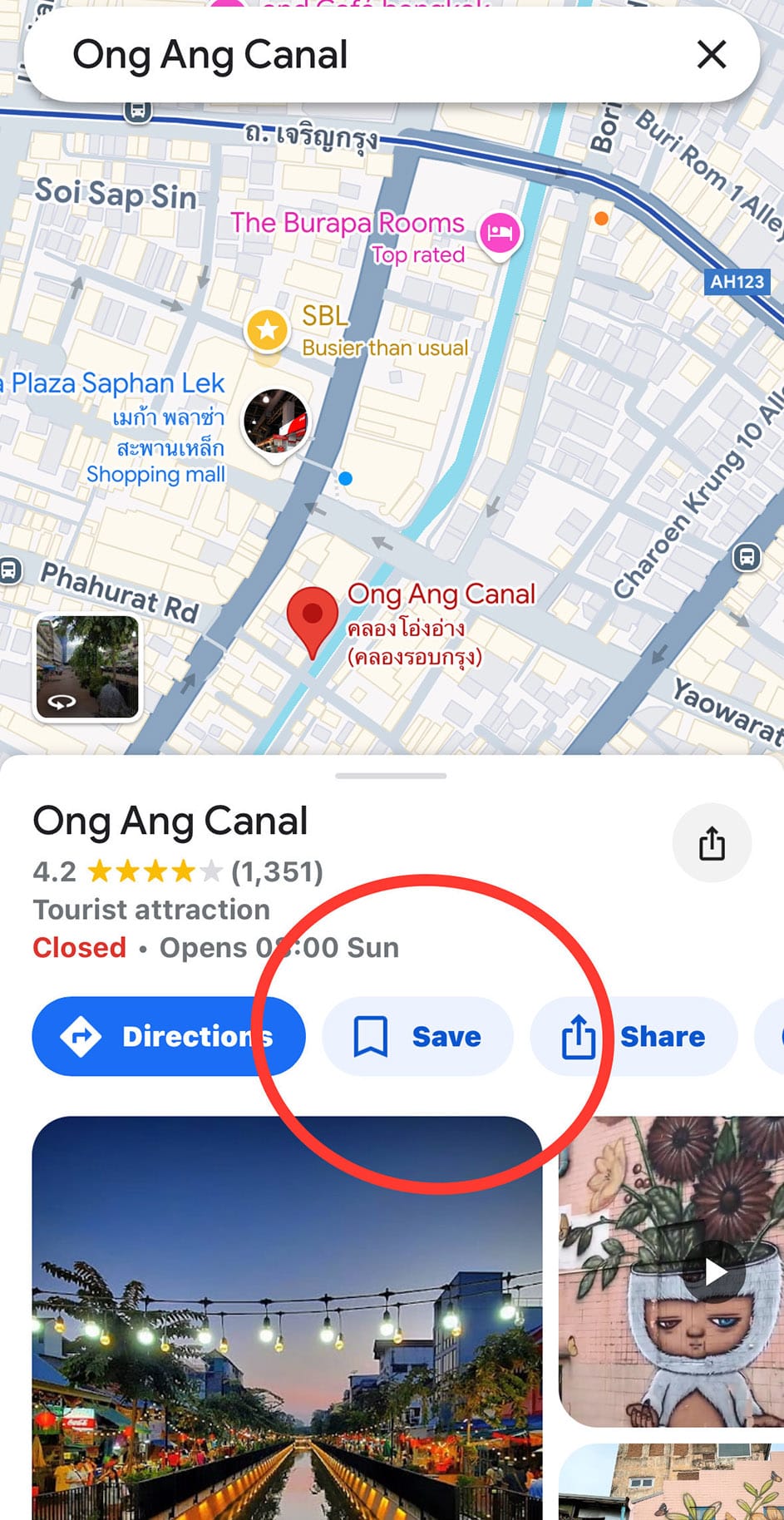Viewport: 784px width, 1520px height.
Task: Tap the Share chip next to Save
Action: [x=634, y=1036]
